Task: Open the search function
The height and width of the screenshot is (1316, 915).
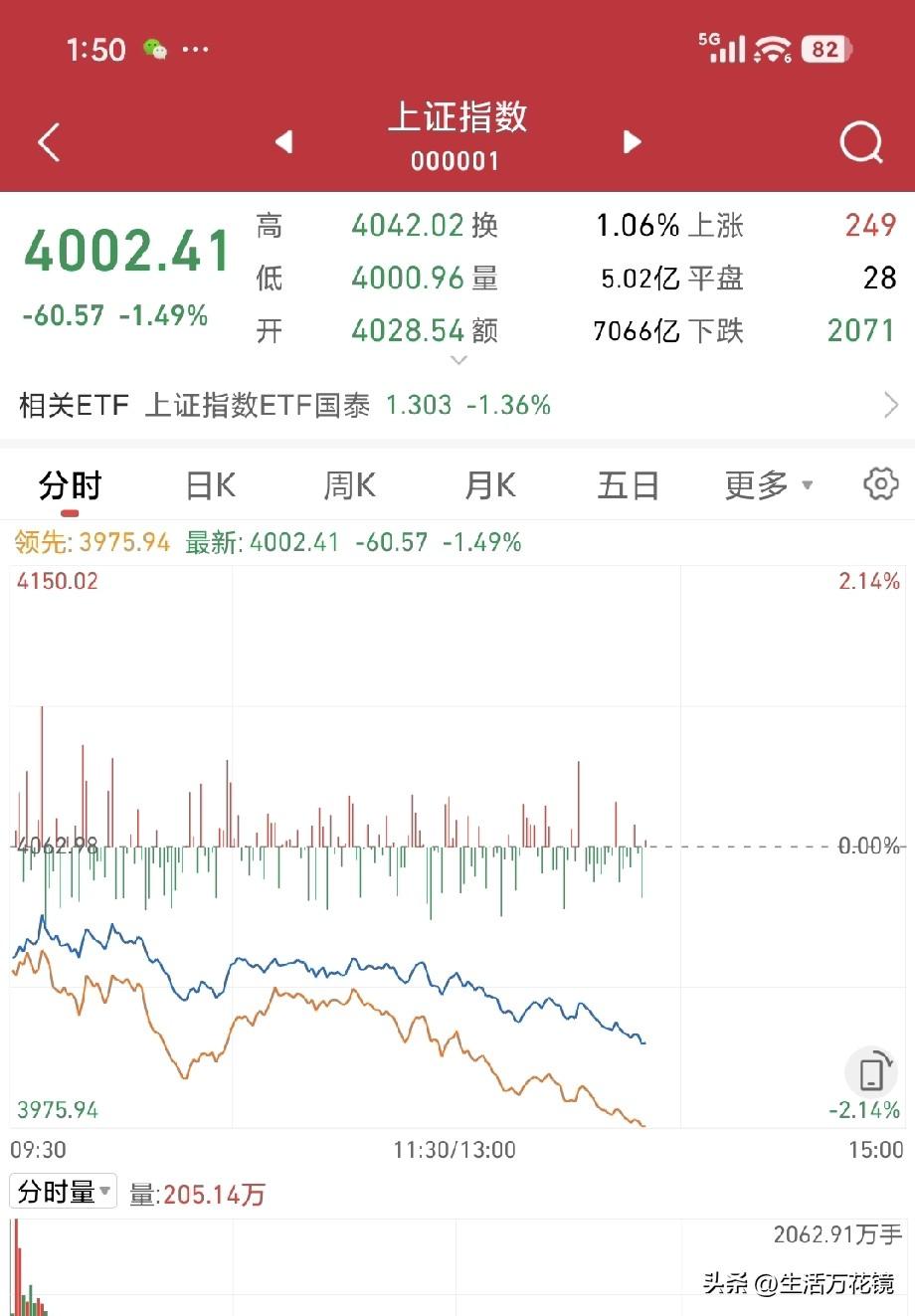Action: point(860,142)
